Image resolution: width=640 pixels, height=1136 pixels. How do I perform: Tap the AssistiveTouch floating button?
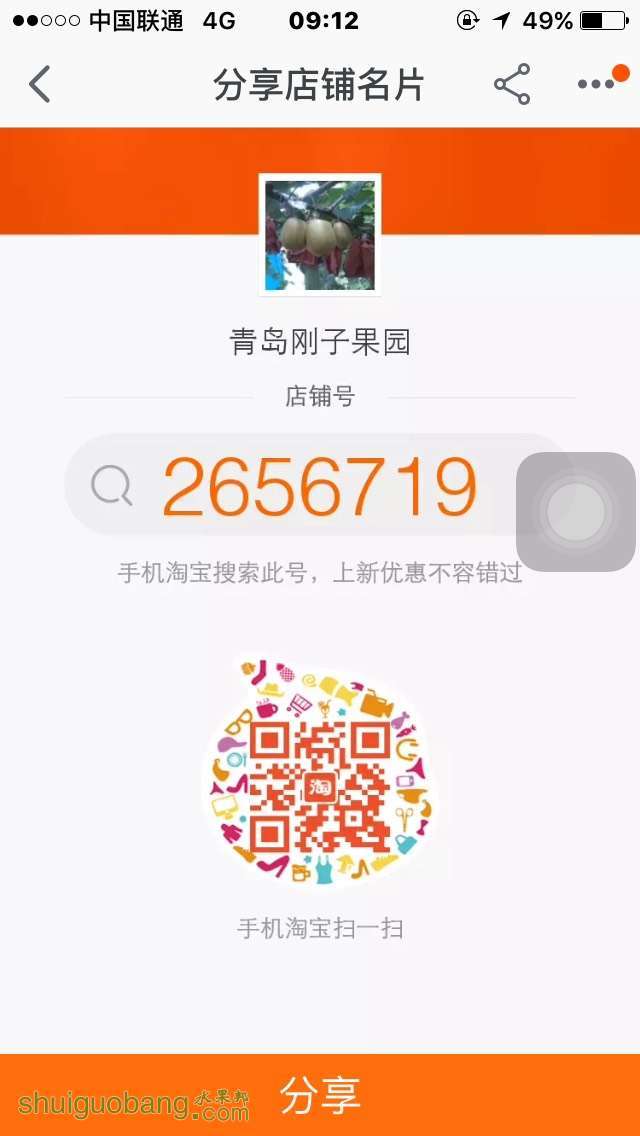576,512
